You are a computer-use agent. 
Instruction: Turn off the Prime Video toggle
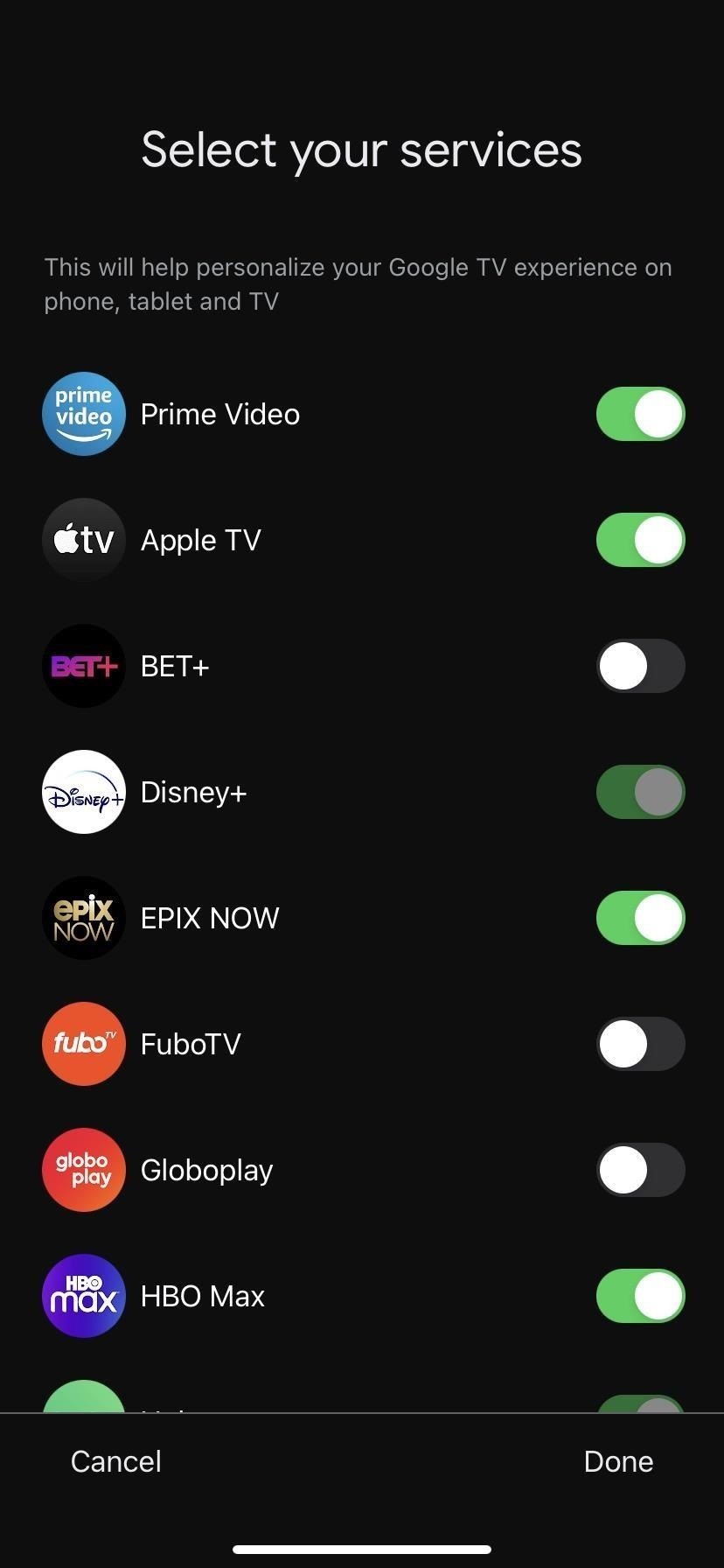[640, 414]
